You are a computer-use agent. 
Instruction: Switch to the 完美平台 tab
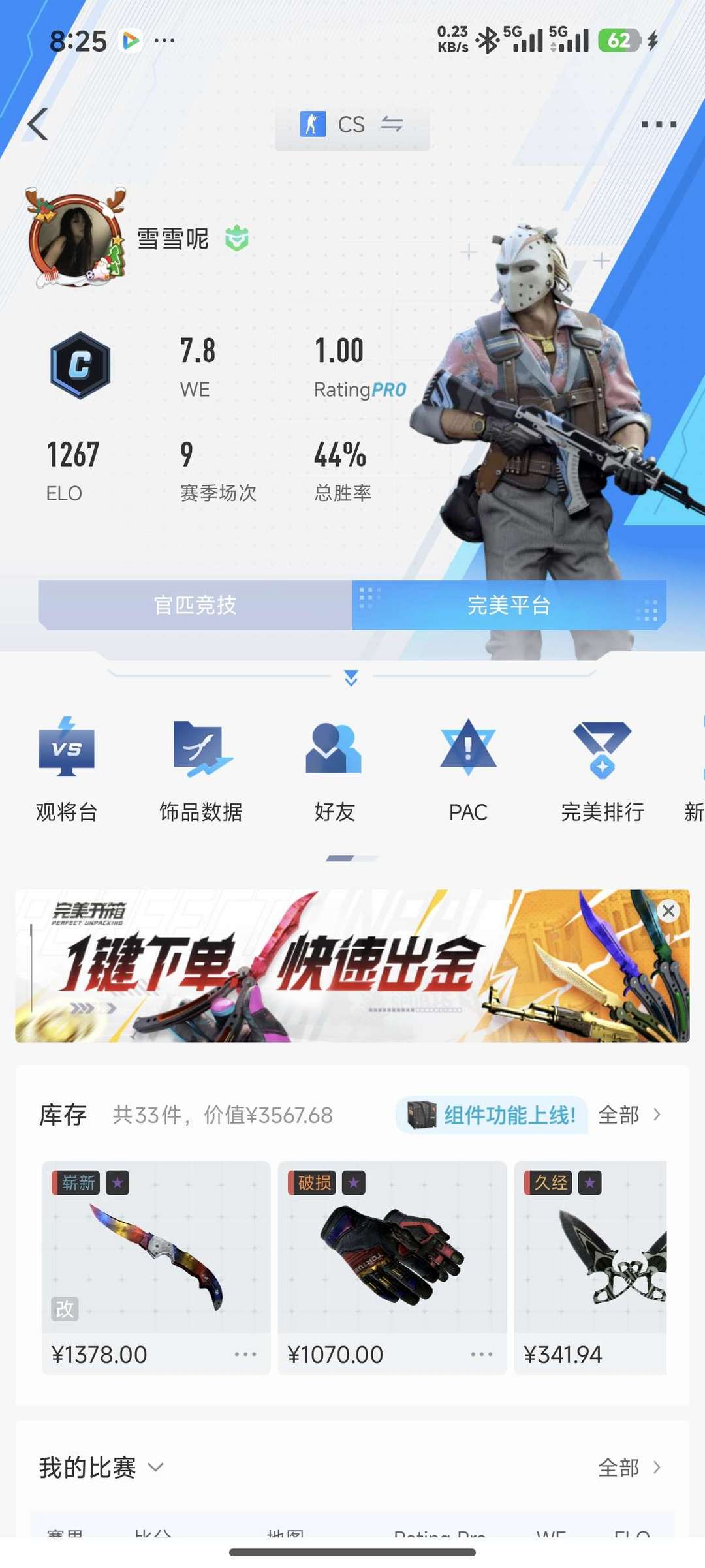pyautogui.click(x=508, y=606)
